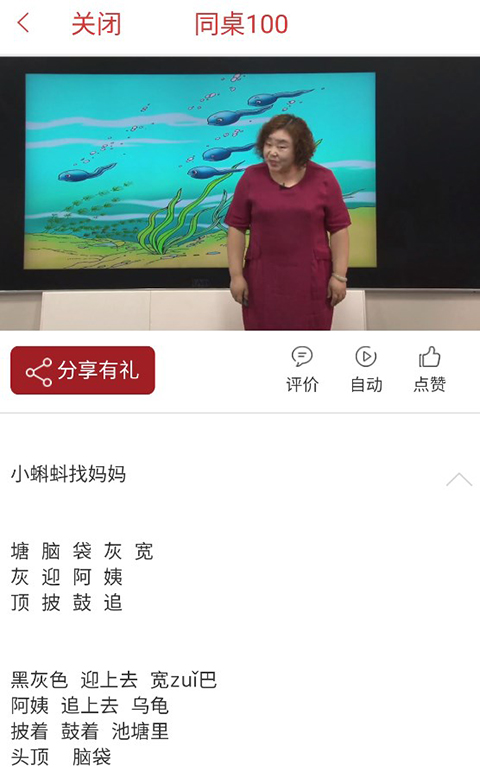The height and width of the screenshot is (771, 480).
Task: Collapse the 小蝌蚪找妈妈 description section
Action: (459, 479)
